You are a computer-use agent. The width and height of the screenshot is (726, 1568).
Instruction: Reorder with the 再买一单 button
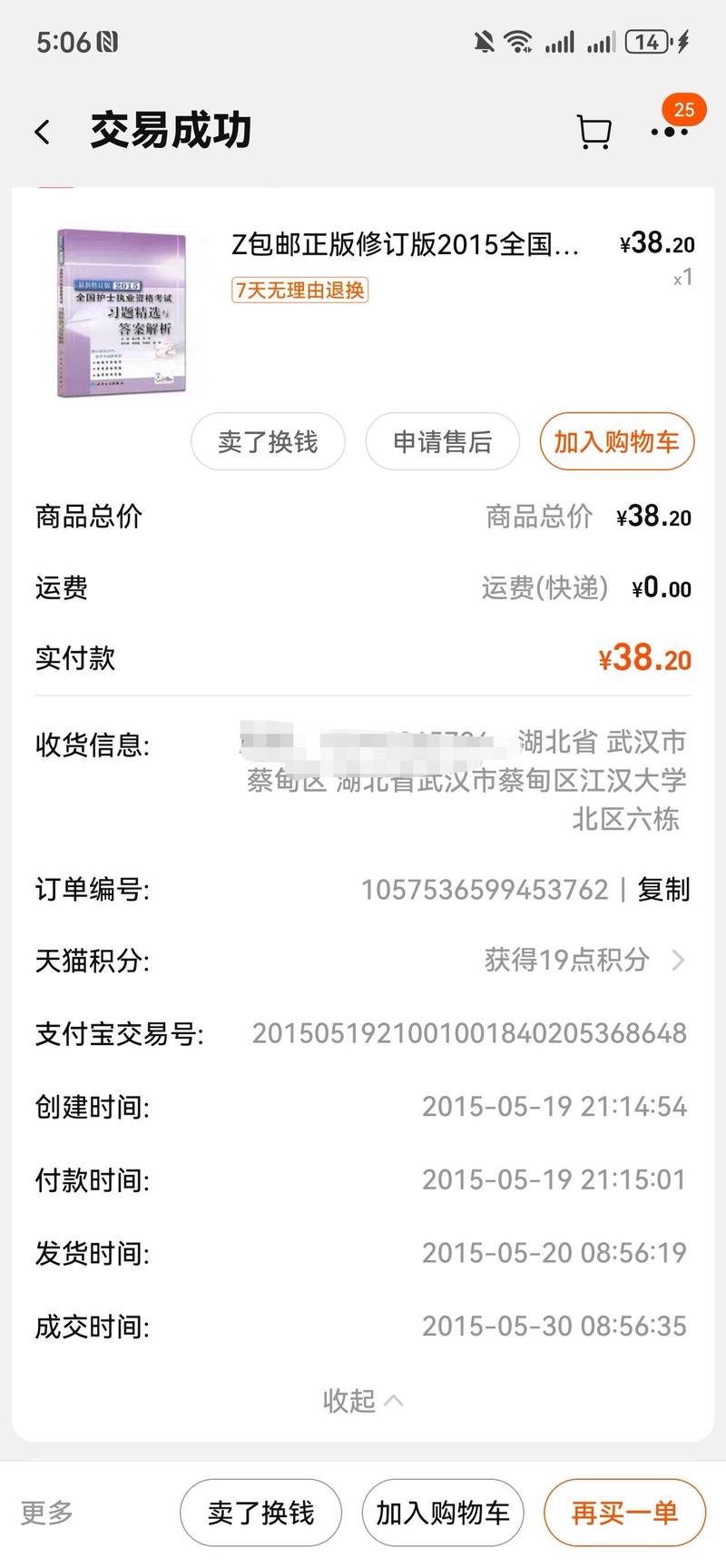(x=624, y=1513)
